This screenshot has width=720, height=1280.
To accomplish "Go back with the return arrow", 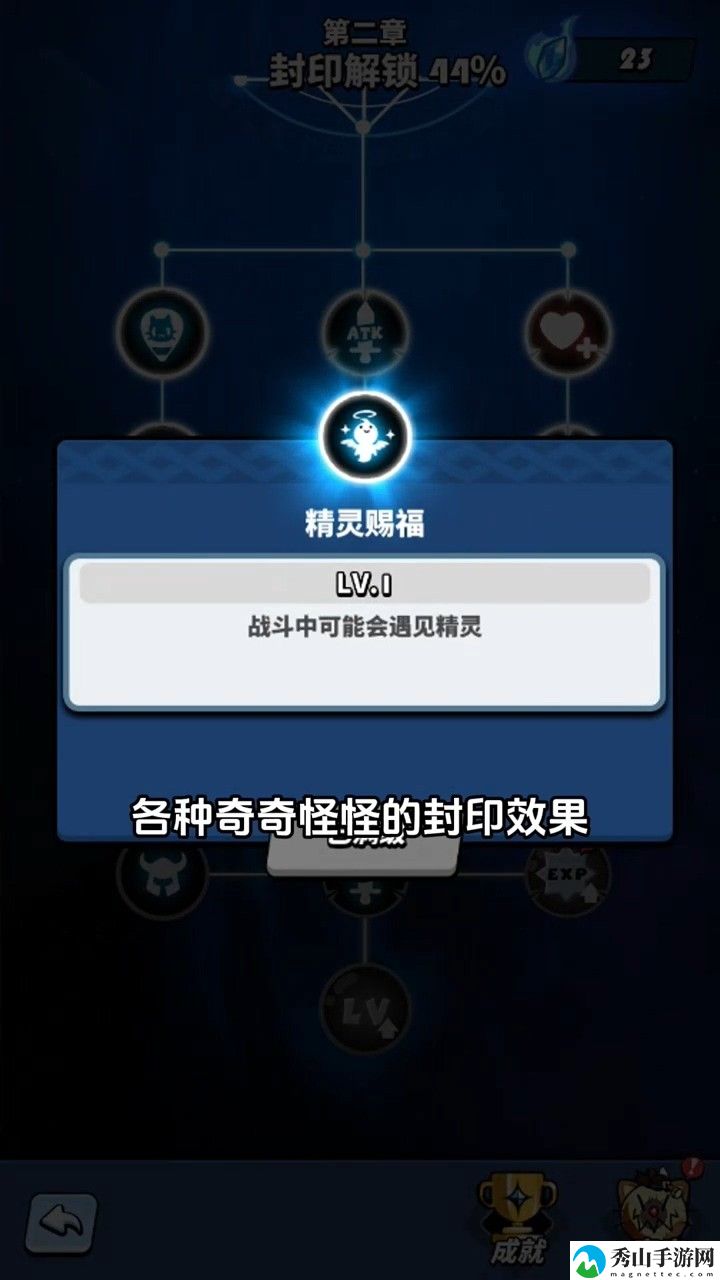I will (x=62, y=1223).
